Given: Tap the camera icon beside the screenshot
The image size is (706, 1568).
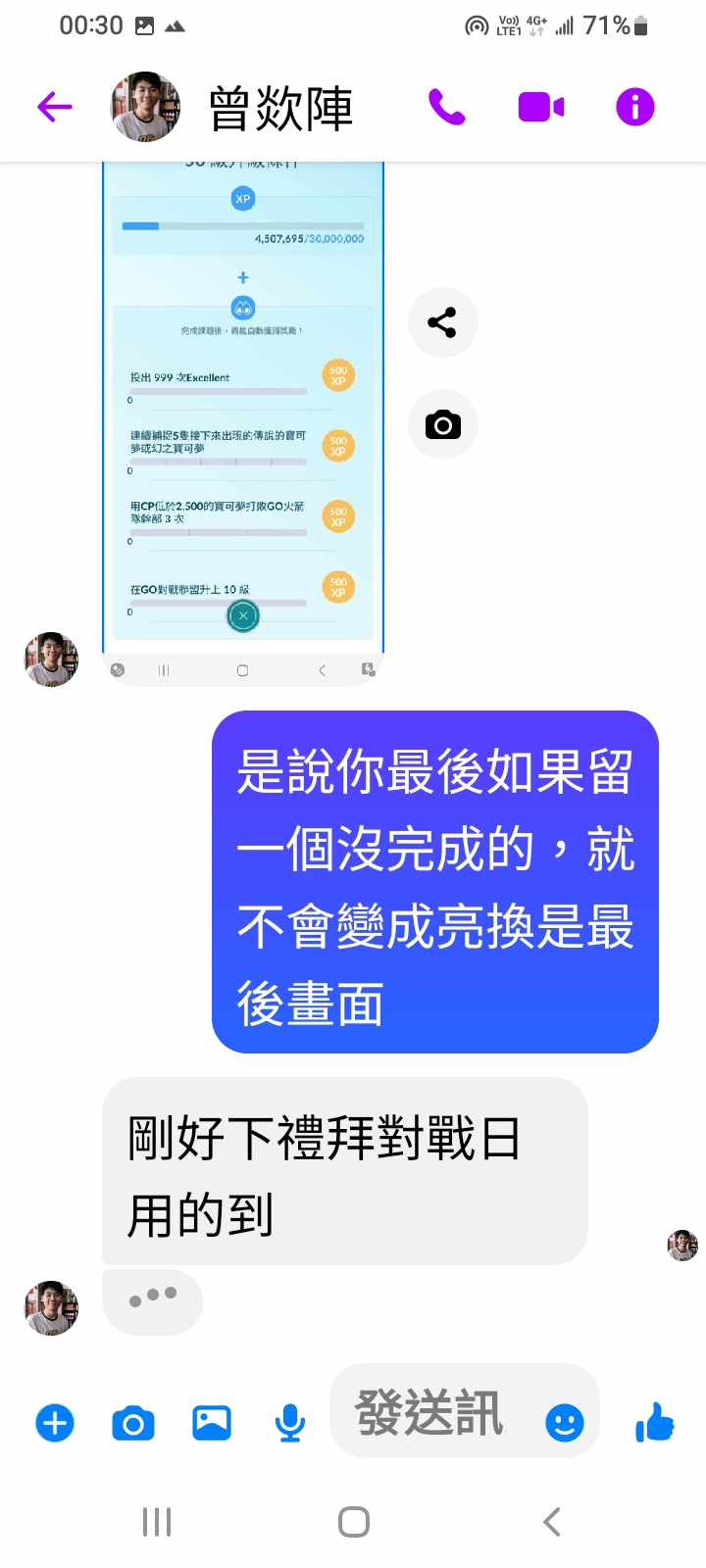Looking at the screenshot, I should point(442,424).
